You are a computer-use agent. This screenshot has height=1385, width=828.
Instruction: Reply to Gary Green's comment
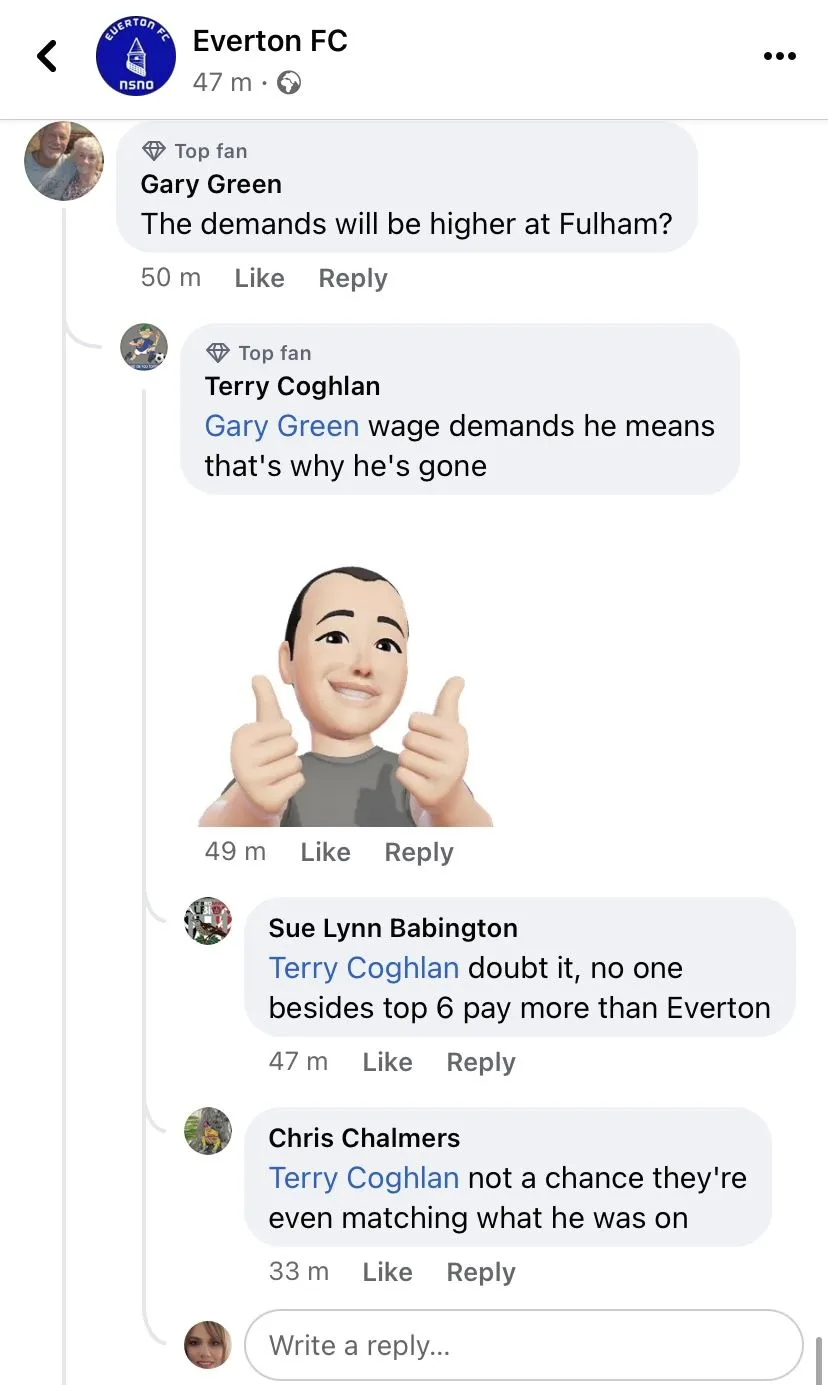click(352, 278)
